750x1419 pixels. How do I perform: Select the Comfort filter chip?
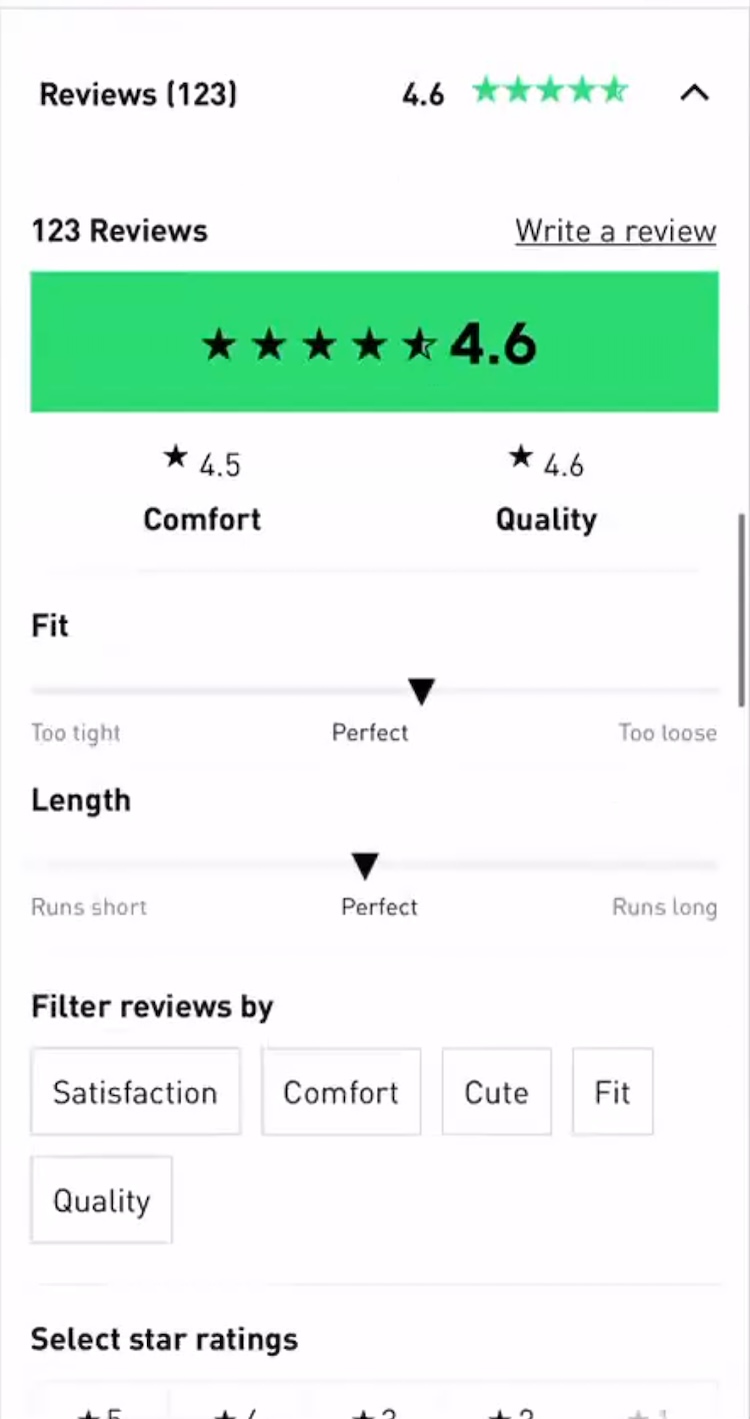[x=341, y=1092]
